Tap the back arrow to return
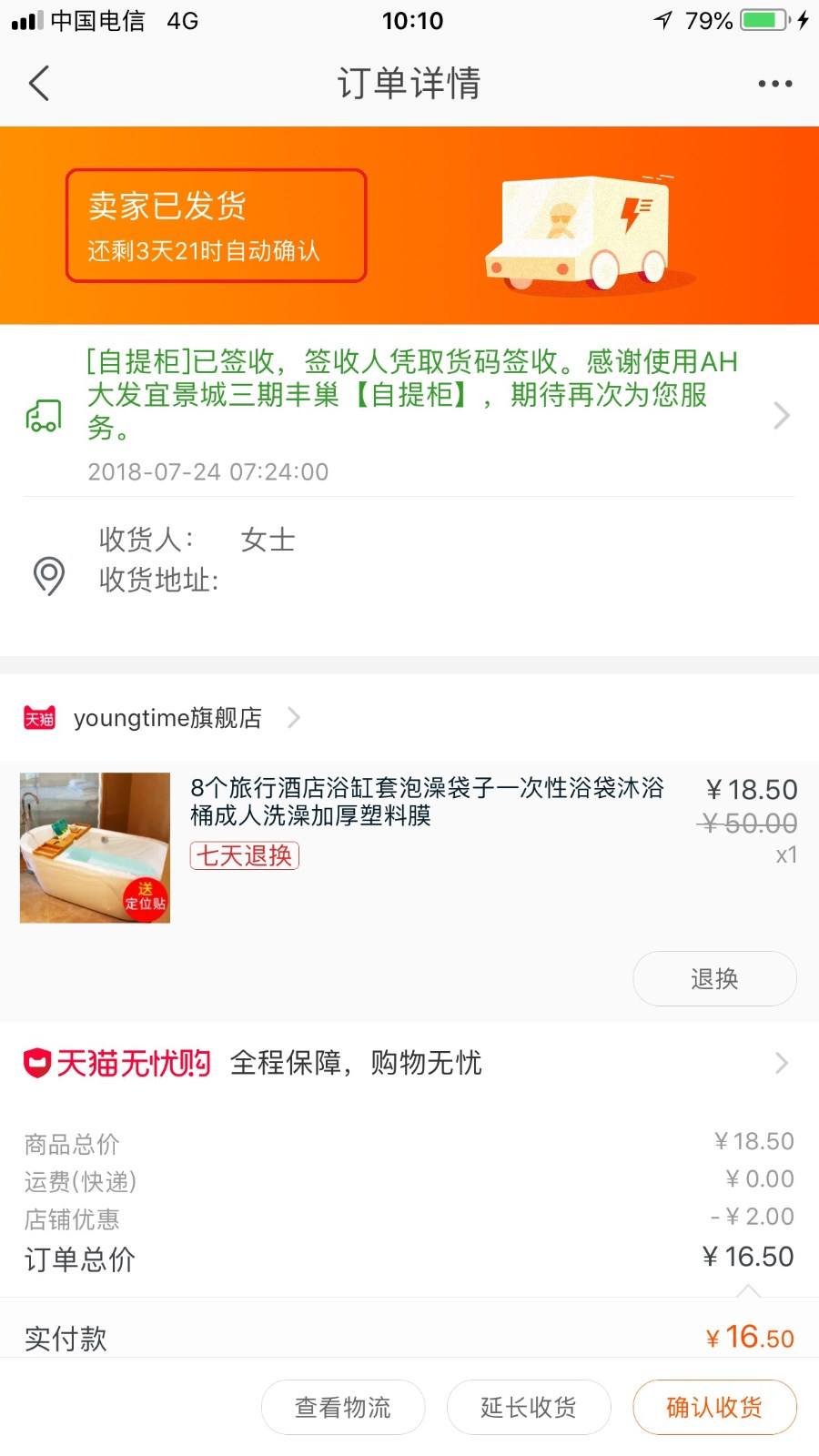The height and width of the screenshot is (1456, 819). [38, 83]
